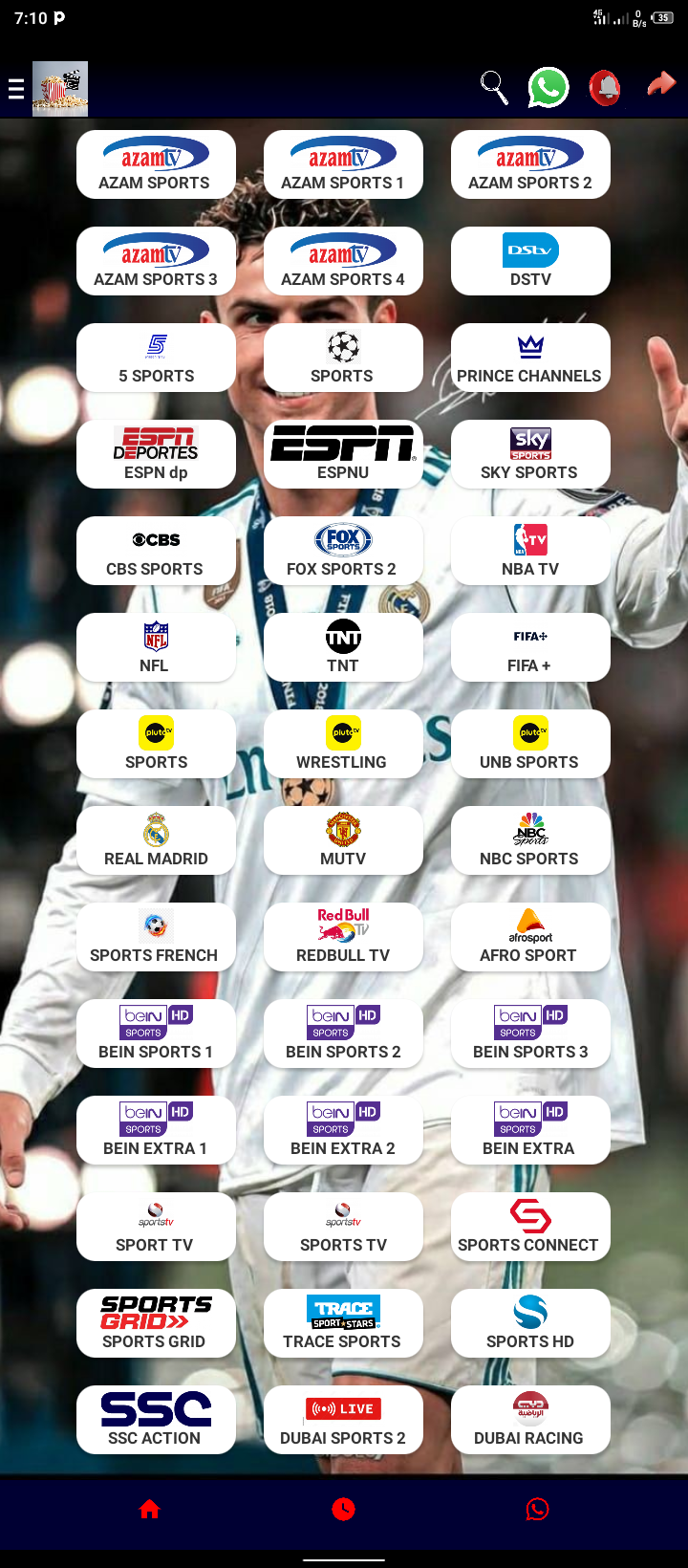Tap the WhatsApp icon in top bar
Viewport: 688px width, 1568px height.
548,88
